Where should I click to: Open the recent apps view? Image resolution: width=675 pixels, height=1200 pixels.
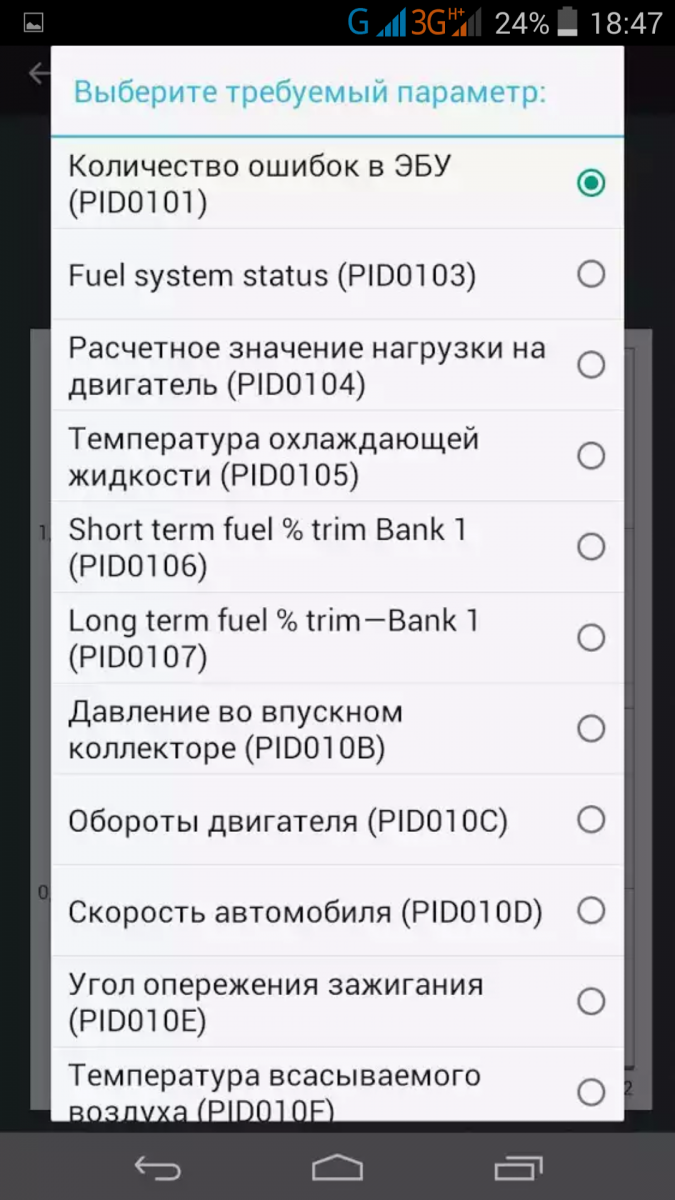517,1166
